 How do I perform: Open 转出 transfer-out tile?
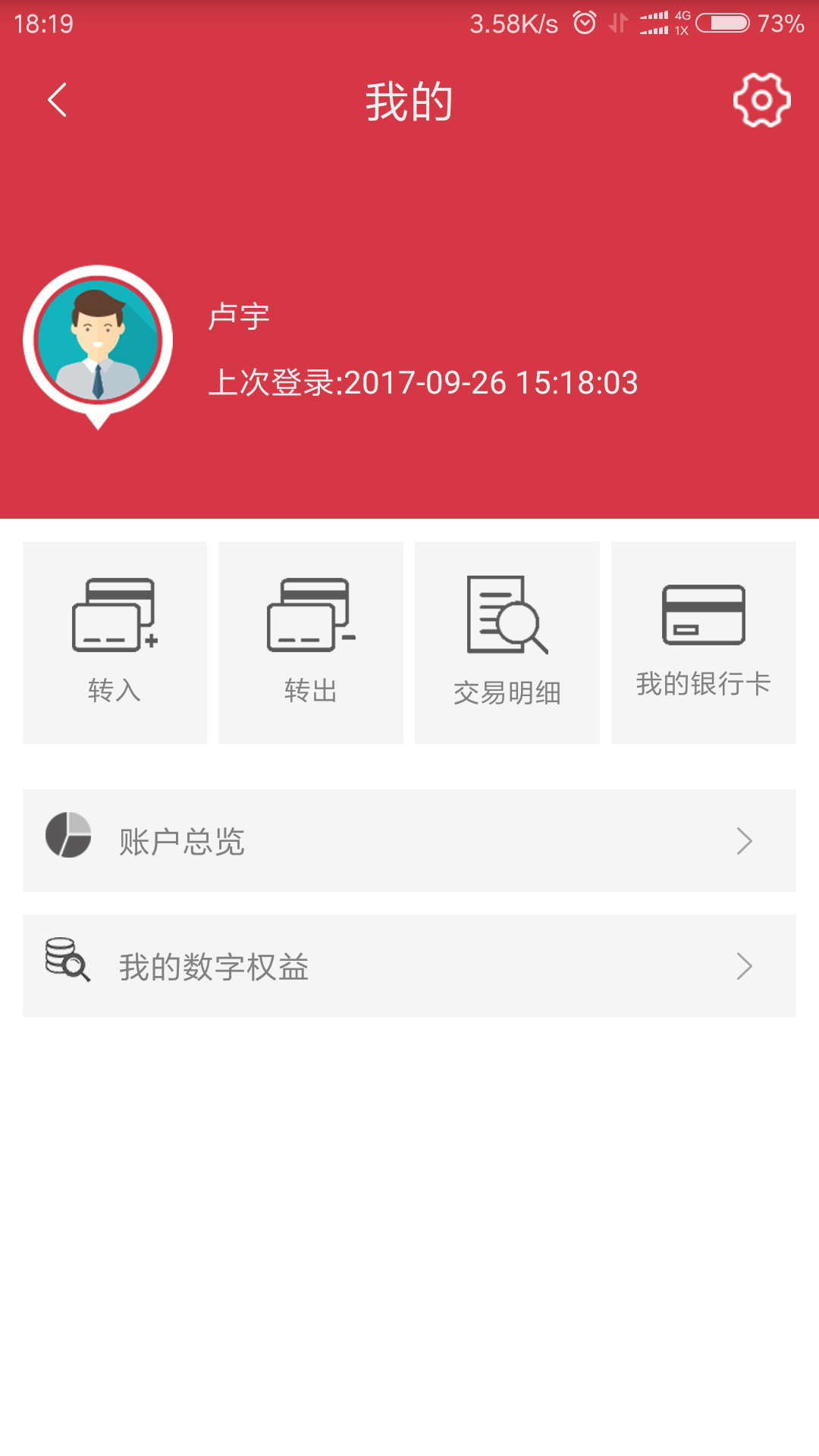(x=311, y=642)
